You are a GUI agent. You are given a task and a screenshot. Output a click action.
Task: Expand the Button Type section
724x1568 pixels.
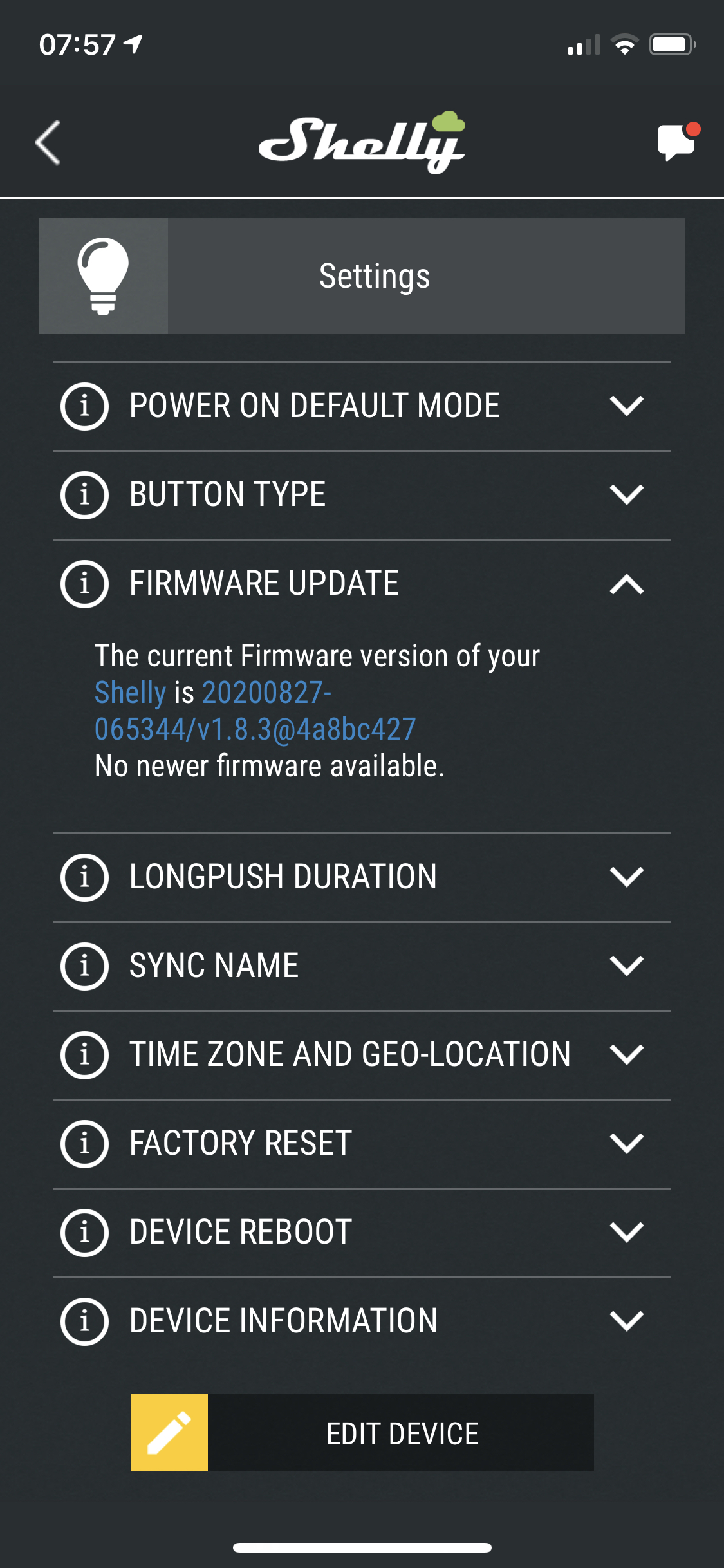click(362, 495)
